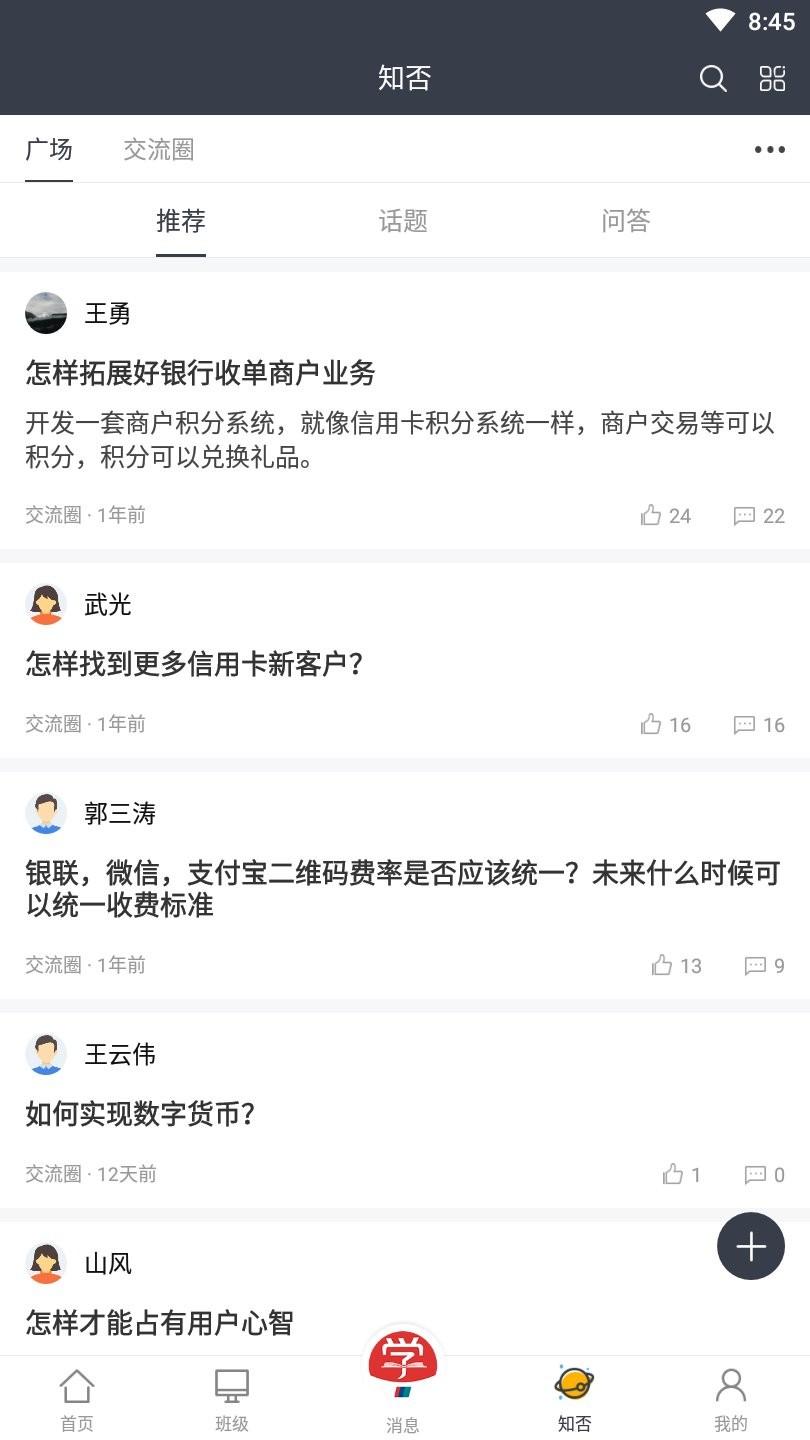Open comments on 武光's credit card post

pyautogui.click(x=759, y=724)
